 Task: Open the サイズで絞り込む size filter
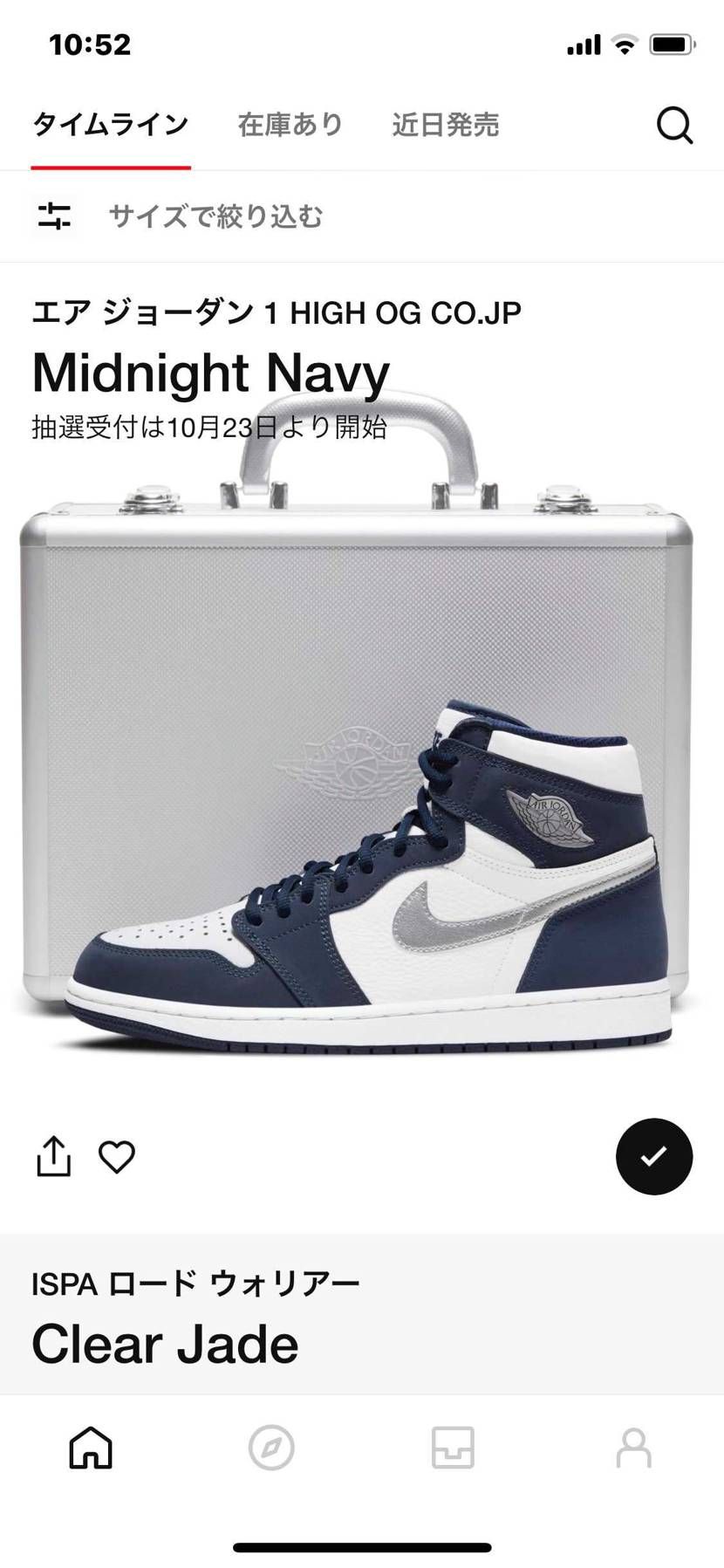click(x=215, y=216)
